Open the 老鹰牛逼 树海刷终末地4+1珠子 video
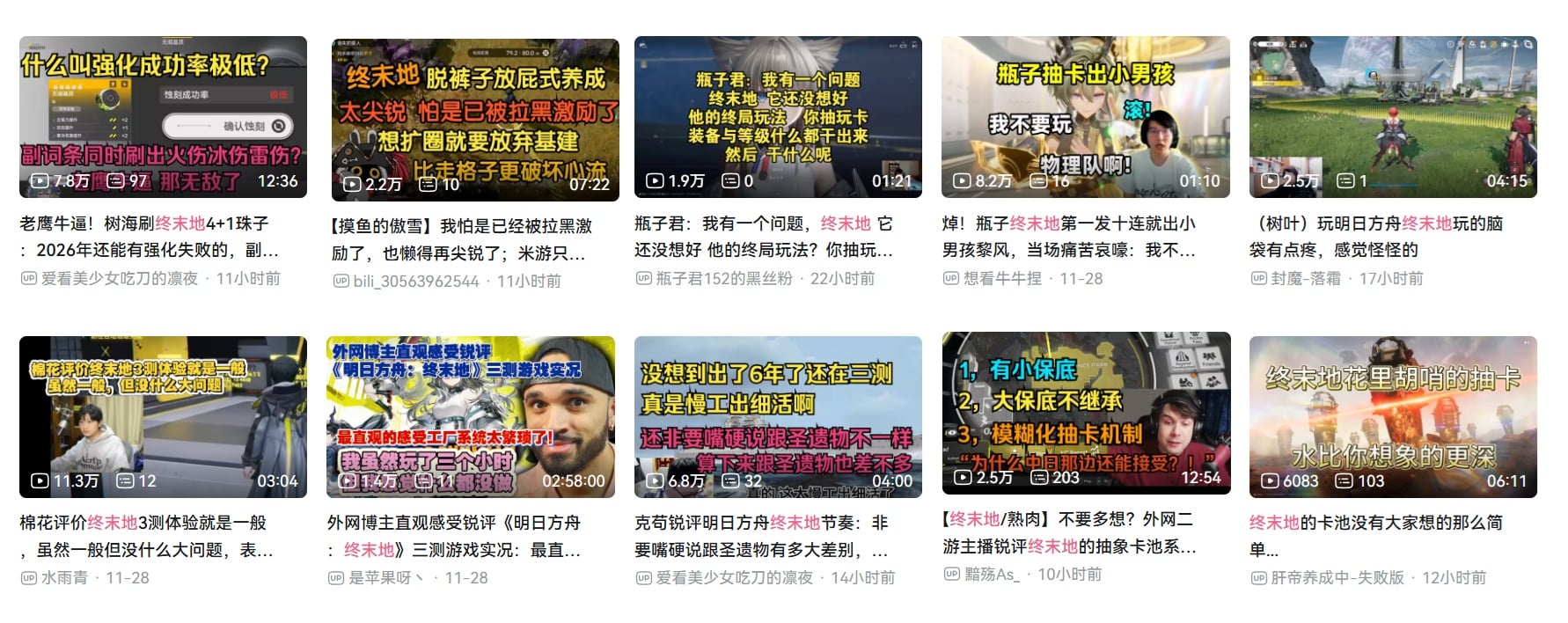 point(163,117)
